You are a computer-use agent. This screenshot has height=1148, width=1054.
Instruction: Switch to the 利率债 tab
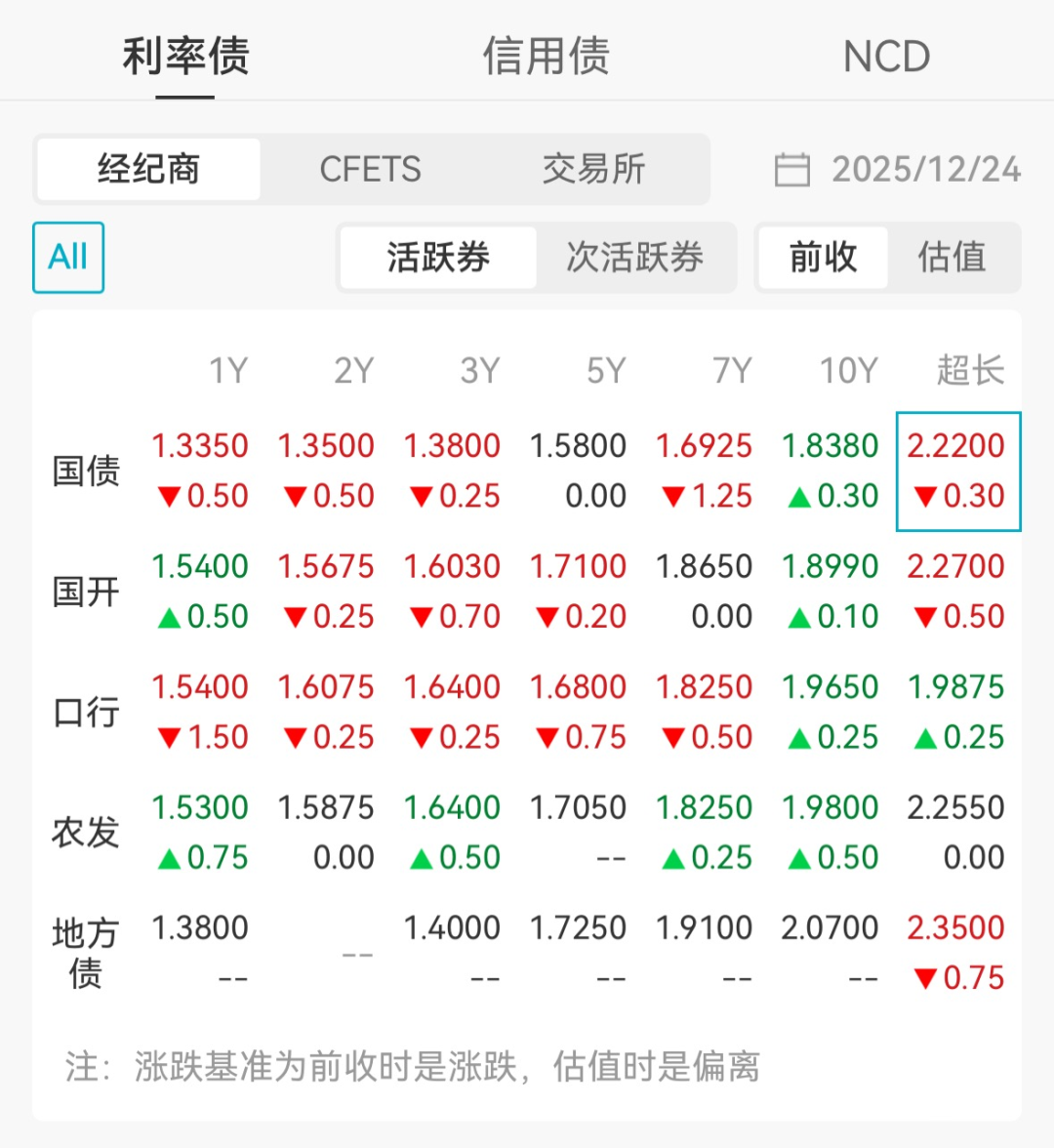click(183, 57)
